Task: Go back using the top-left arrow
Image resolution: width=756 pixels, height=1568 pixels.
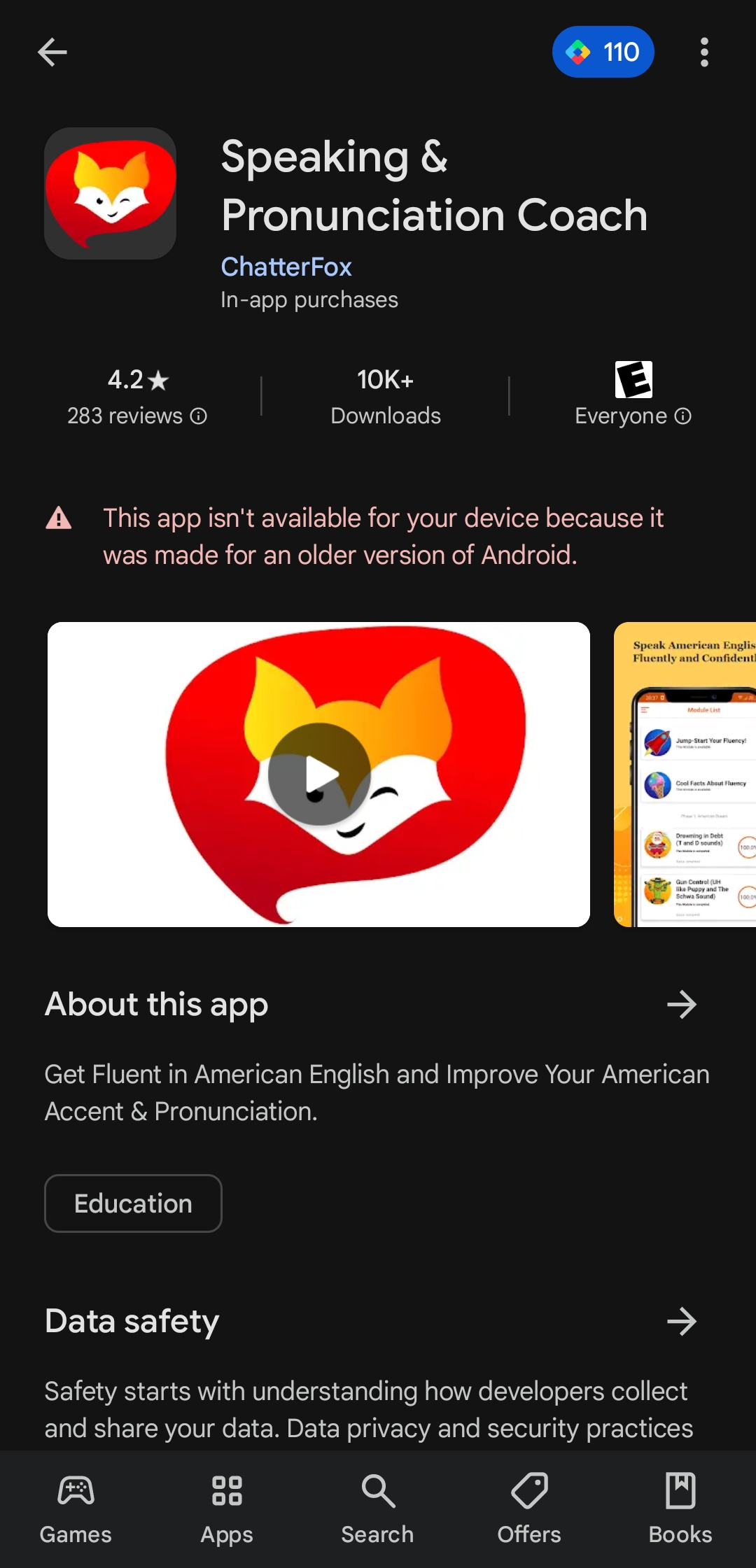Action: [x=52, y=52]
